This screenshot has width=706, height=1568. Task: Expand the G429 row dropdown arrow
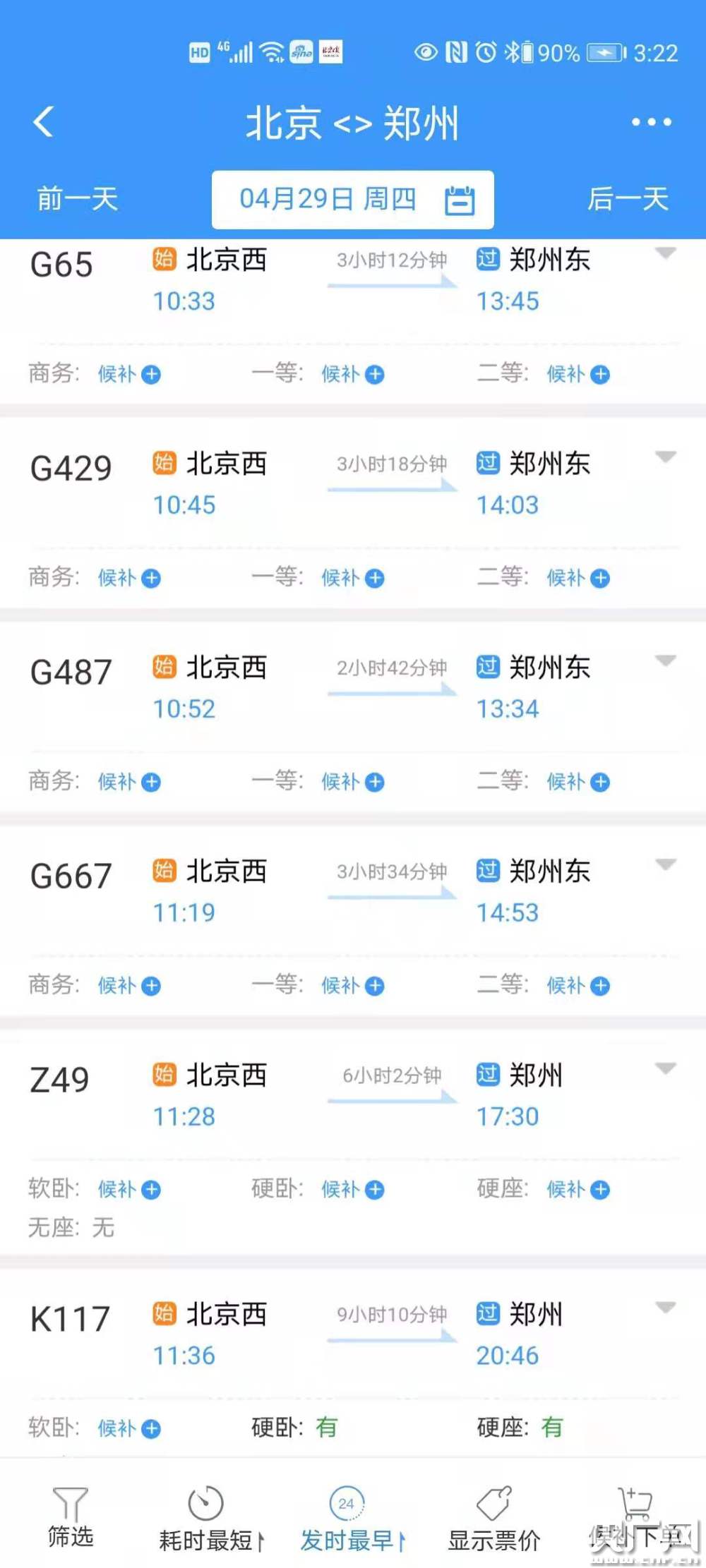tap(666, 457)
